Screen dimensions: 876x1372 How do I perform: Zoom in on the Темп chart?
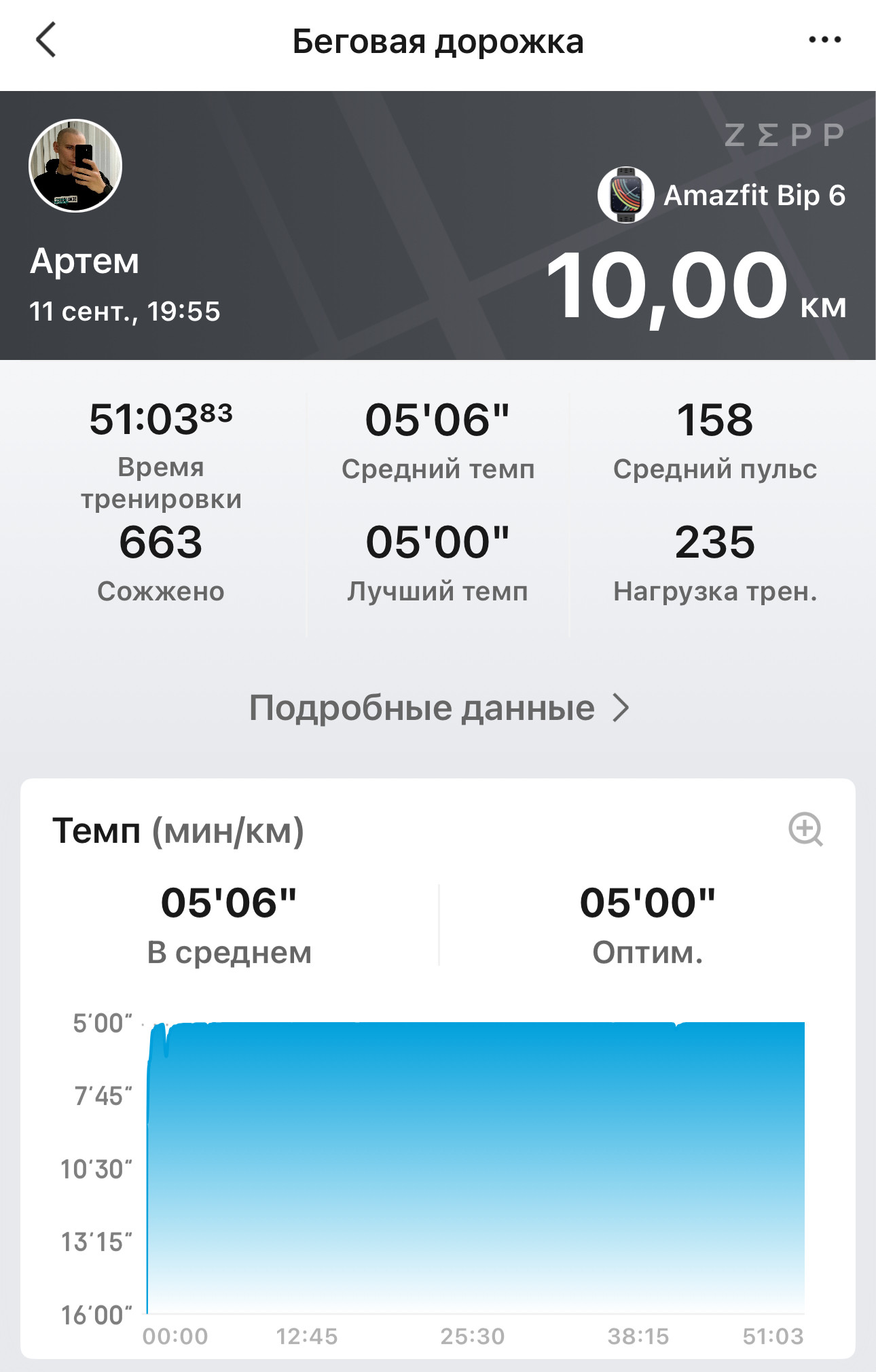coord(805,829)
